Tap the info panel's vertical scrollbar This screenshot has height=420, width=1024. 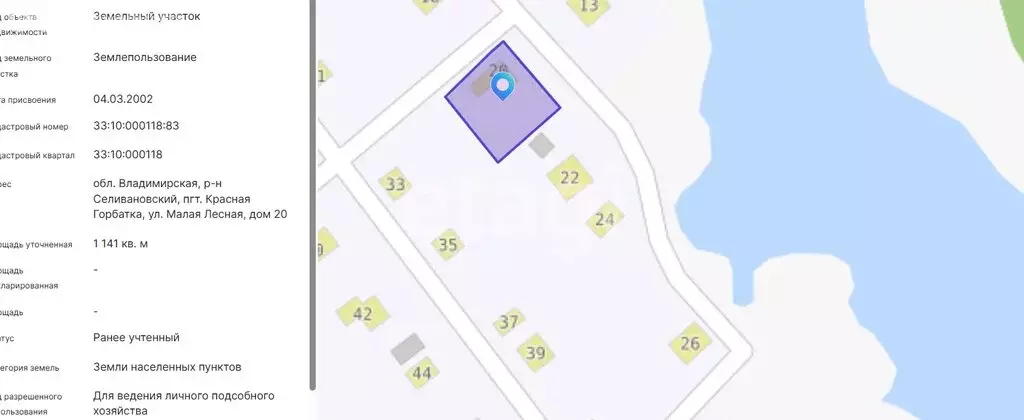pyautogui.click(x=312, y=200)
